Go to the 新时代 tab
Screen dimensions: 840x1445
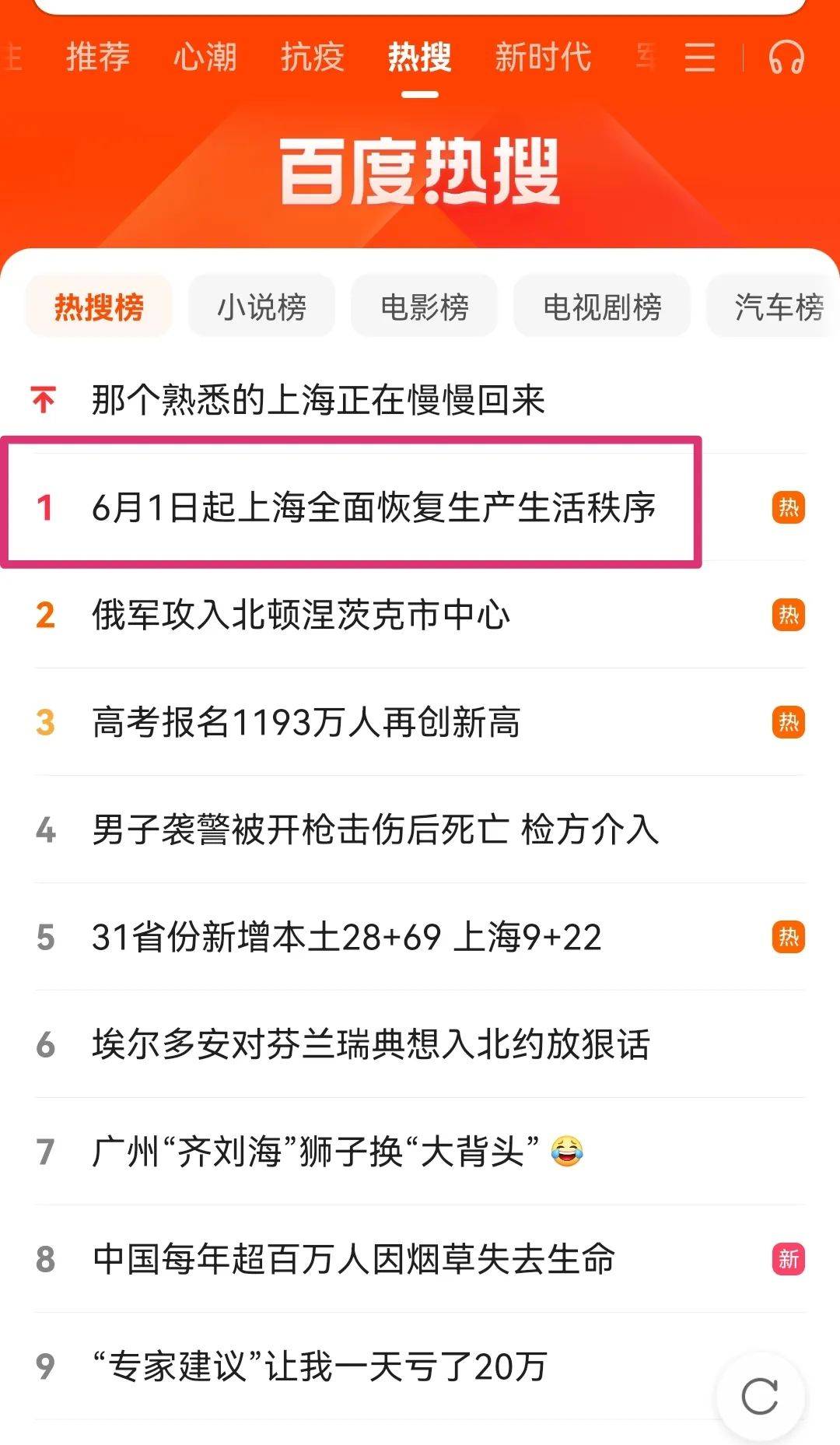543,58
